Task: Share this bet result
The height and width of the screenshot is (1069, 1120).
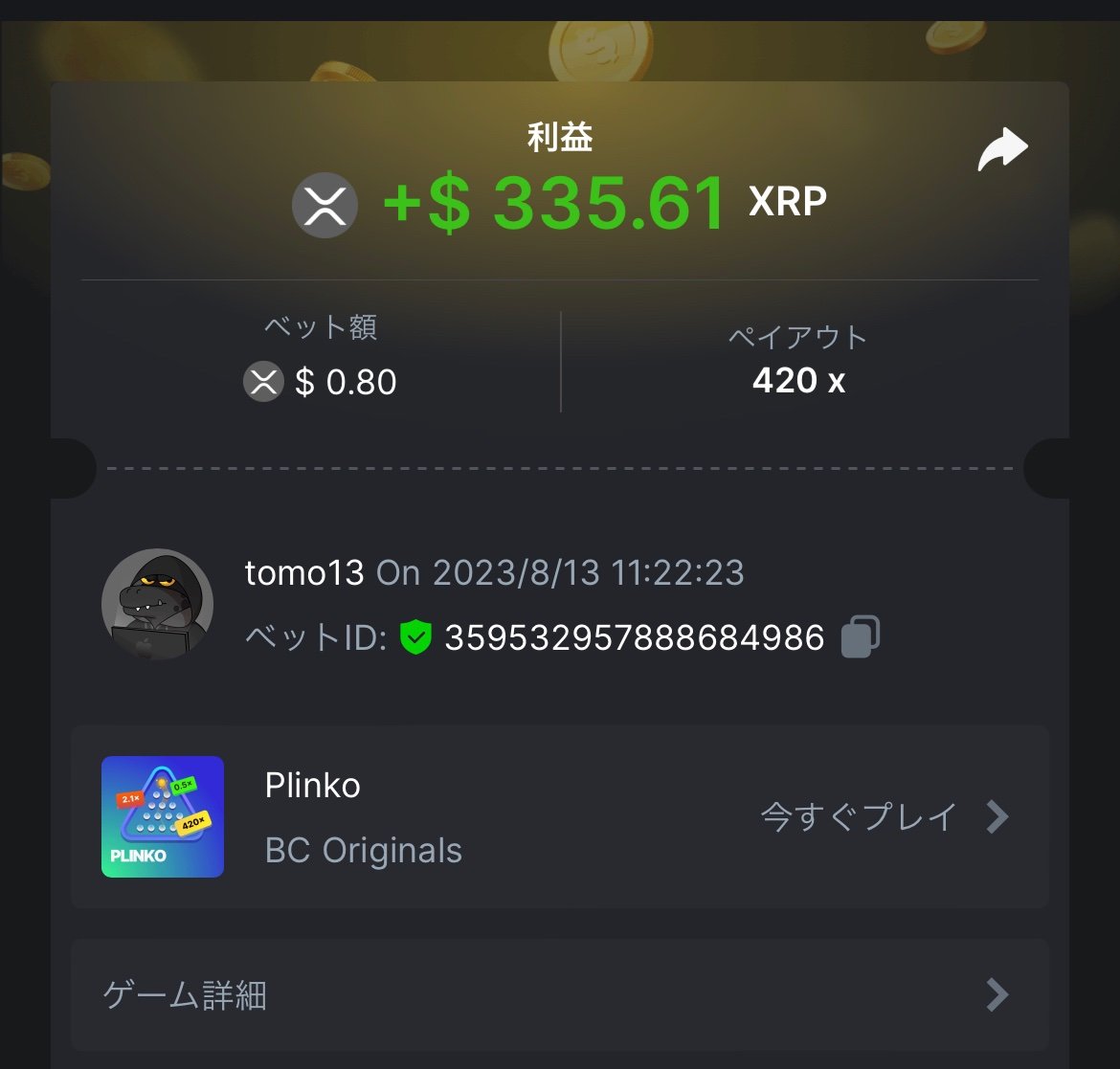Action: (x=1002, y=151)
